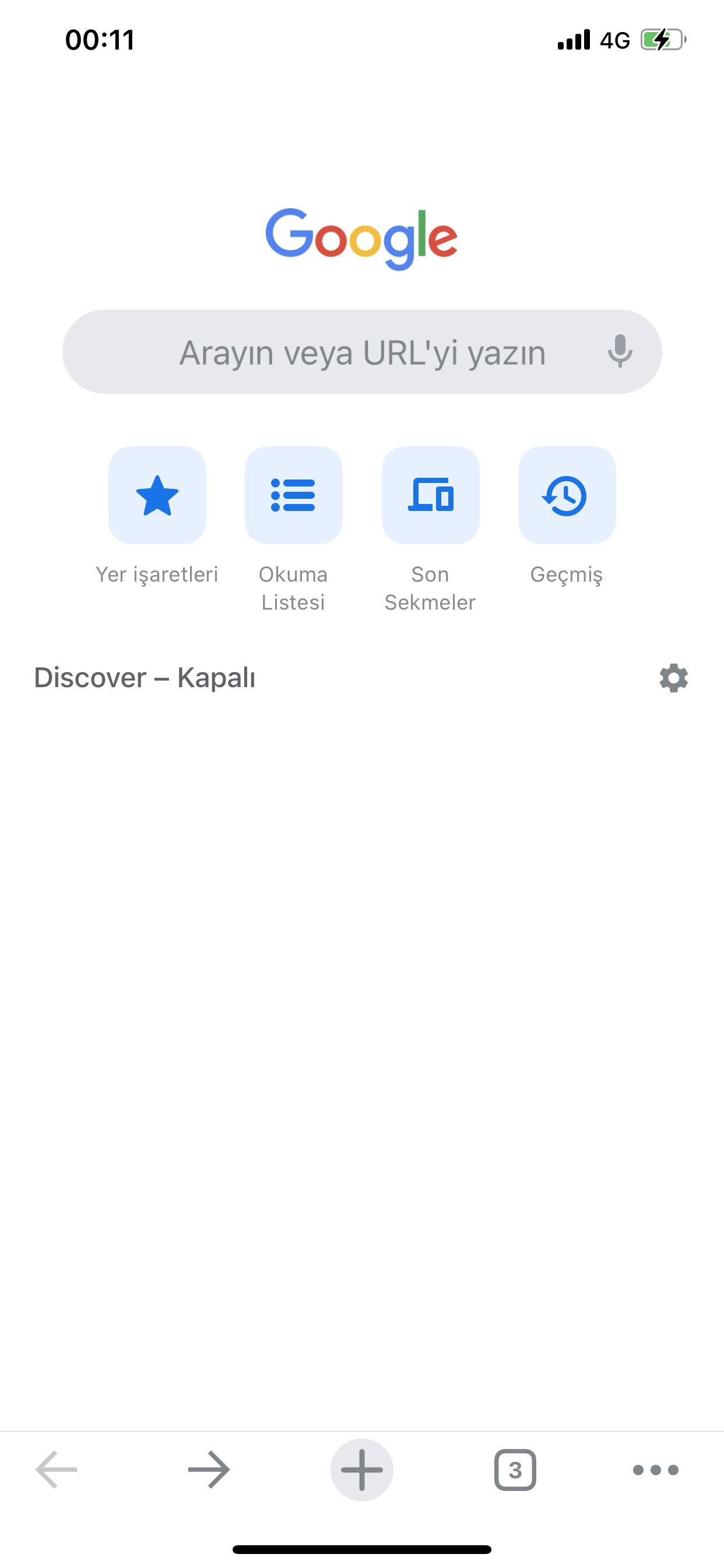Viewport: 724px width, 1568px height.
Task: Open the Okuma Listesi reading list
Action: click(x=293, y=495)
